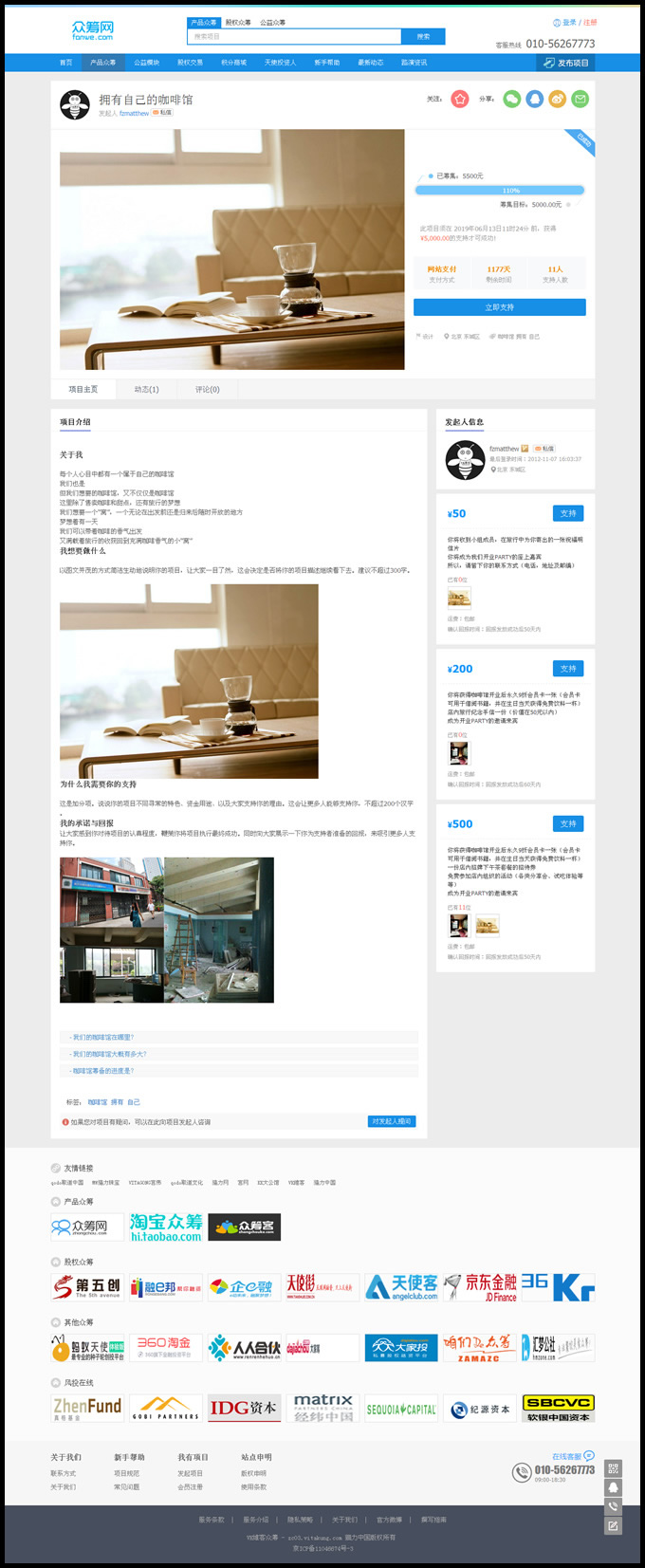This screenshot has height=1568, width=645.
Task: Support the ¥50 reward tier
Action: (567, 513)
